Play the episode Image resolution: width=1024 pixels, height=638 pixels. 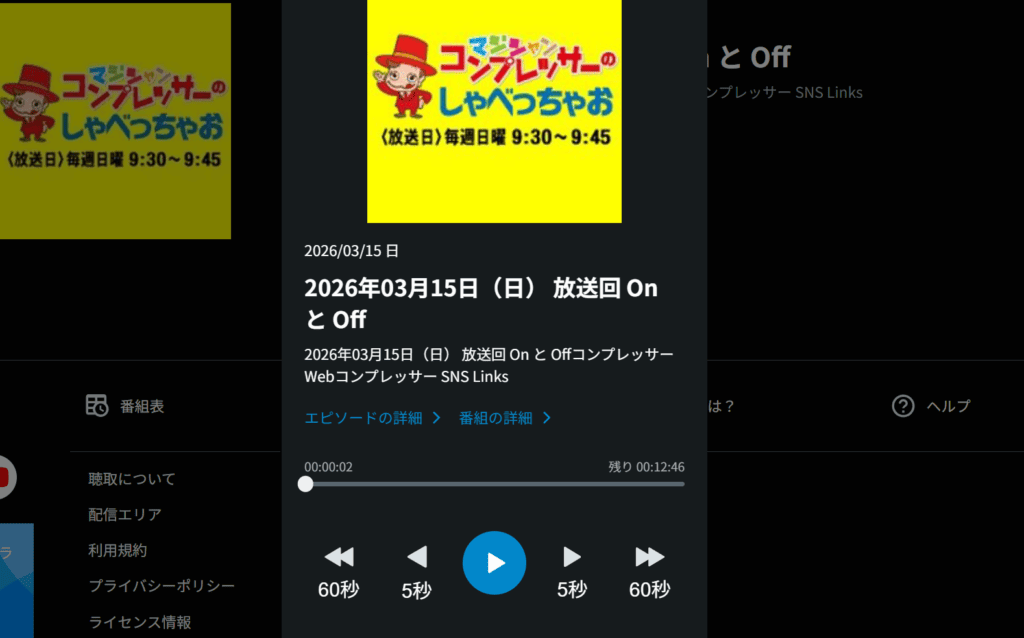(x=494, y=562)
